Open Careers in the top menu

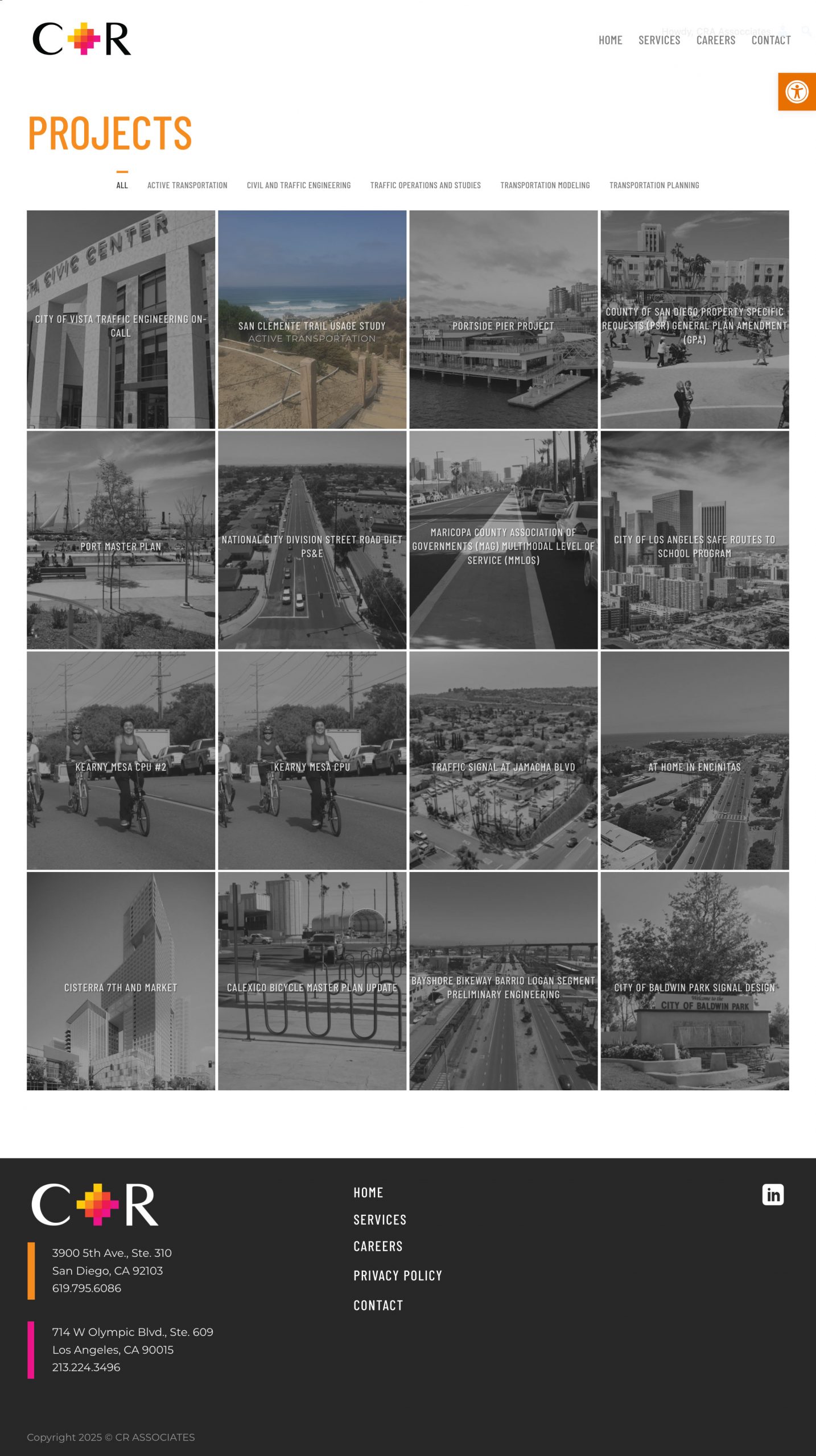click(715, 40)
